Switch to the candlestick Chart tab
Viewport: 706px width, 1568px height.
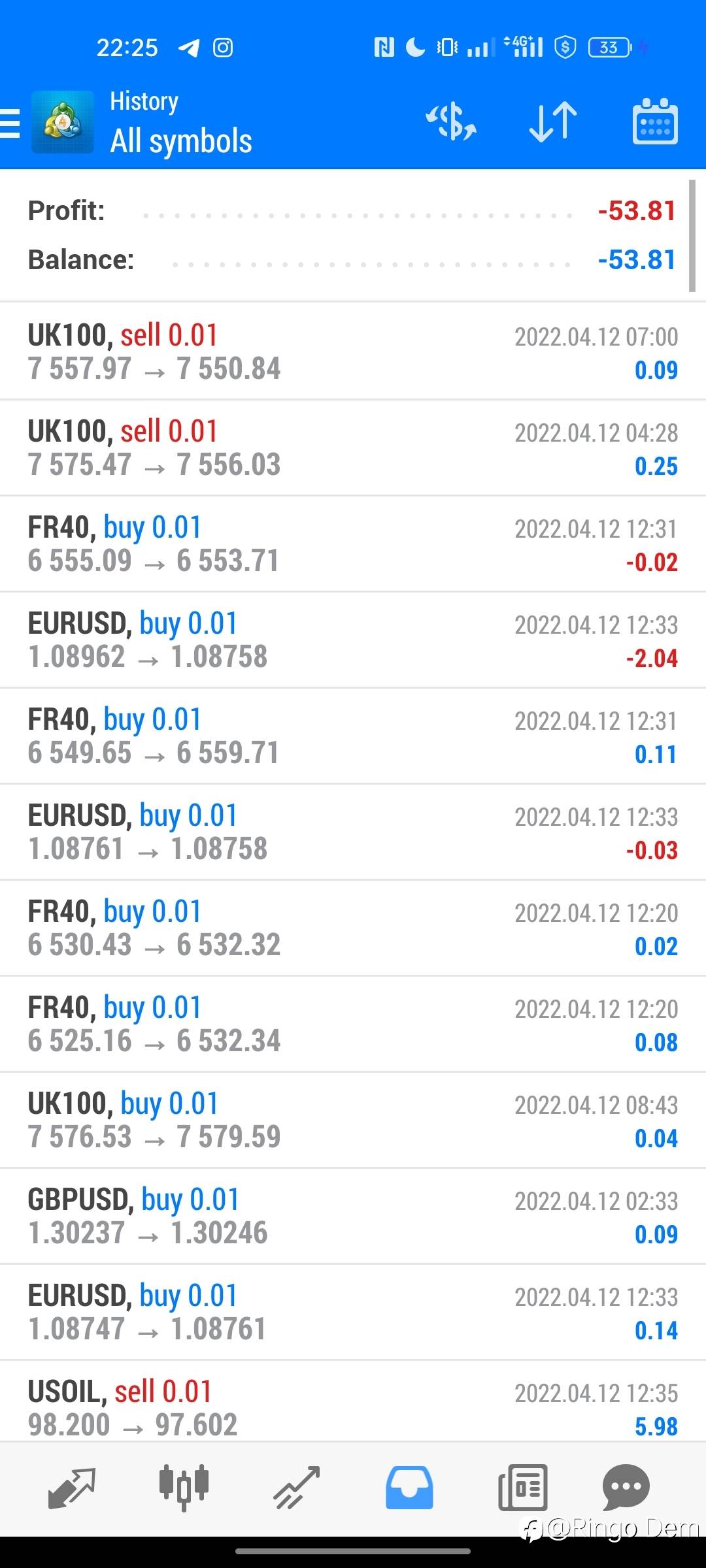184,1488
